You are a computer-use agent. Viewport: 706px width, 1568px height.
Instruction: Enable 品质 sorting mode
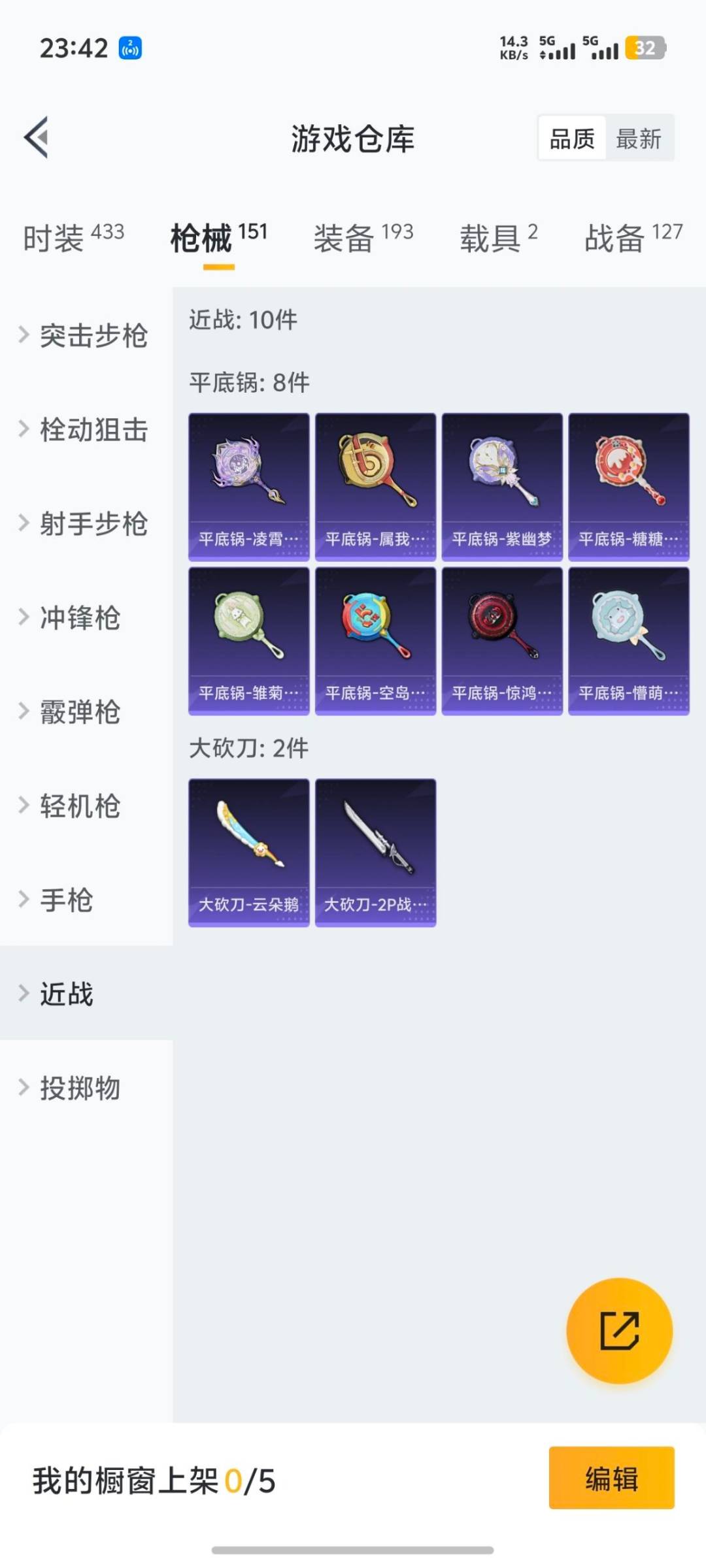572,139
